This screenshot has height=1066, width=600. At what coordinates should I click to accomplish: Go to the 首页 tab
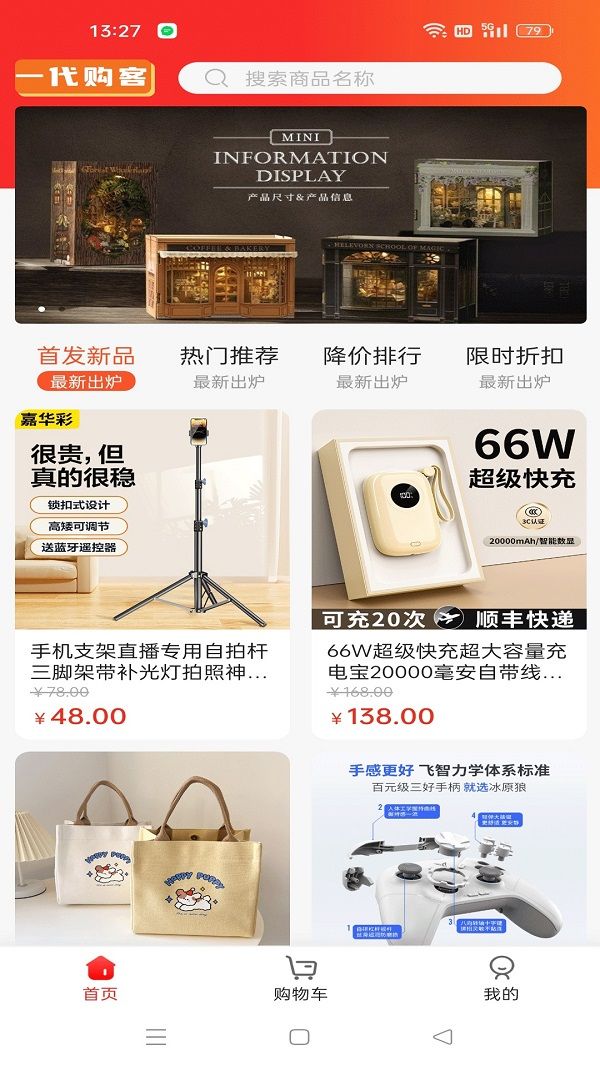coord(100,978)
